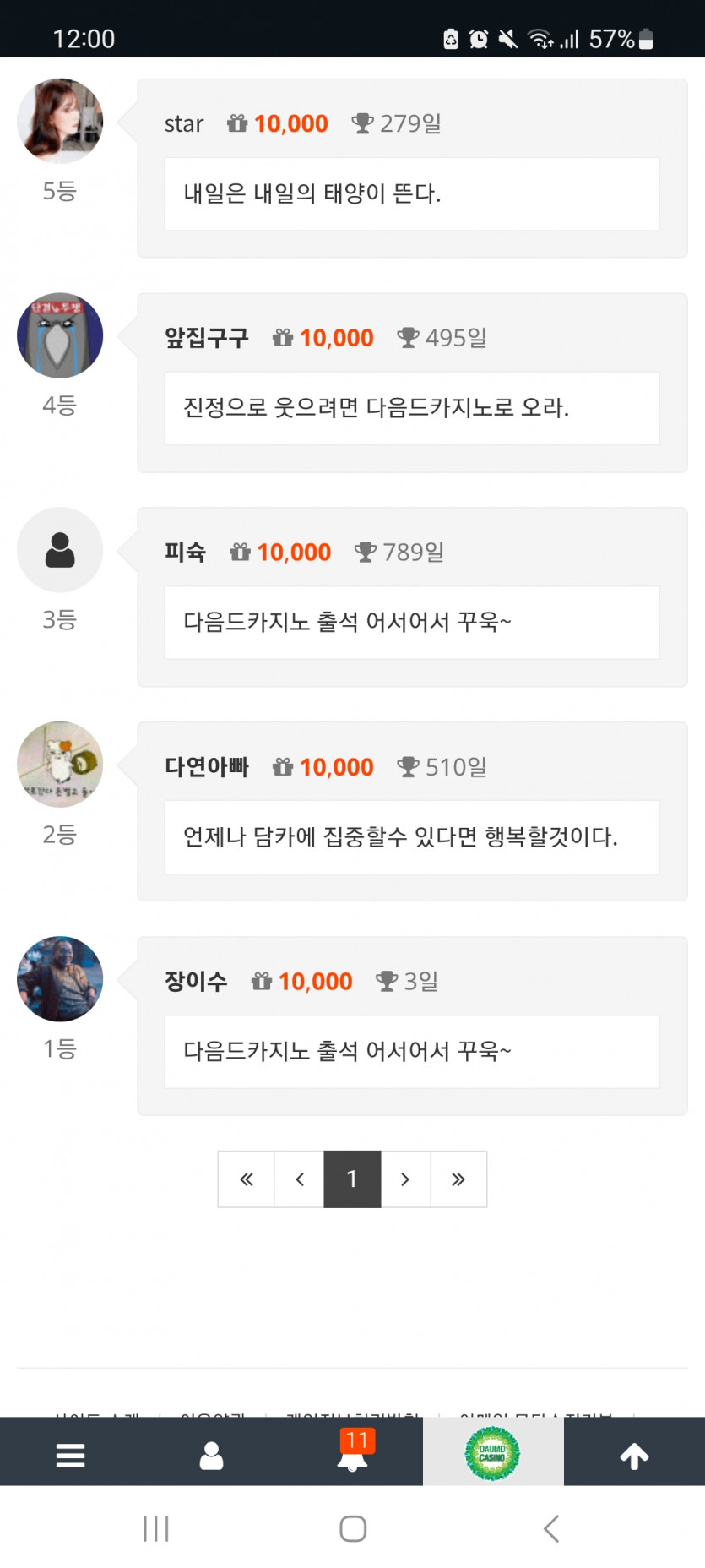Viewport: 705px width, 1568px height.
Task: Click the DAUMD CASINO logo icon
Action: tap(493, 1453)
